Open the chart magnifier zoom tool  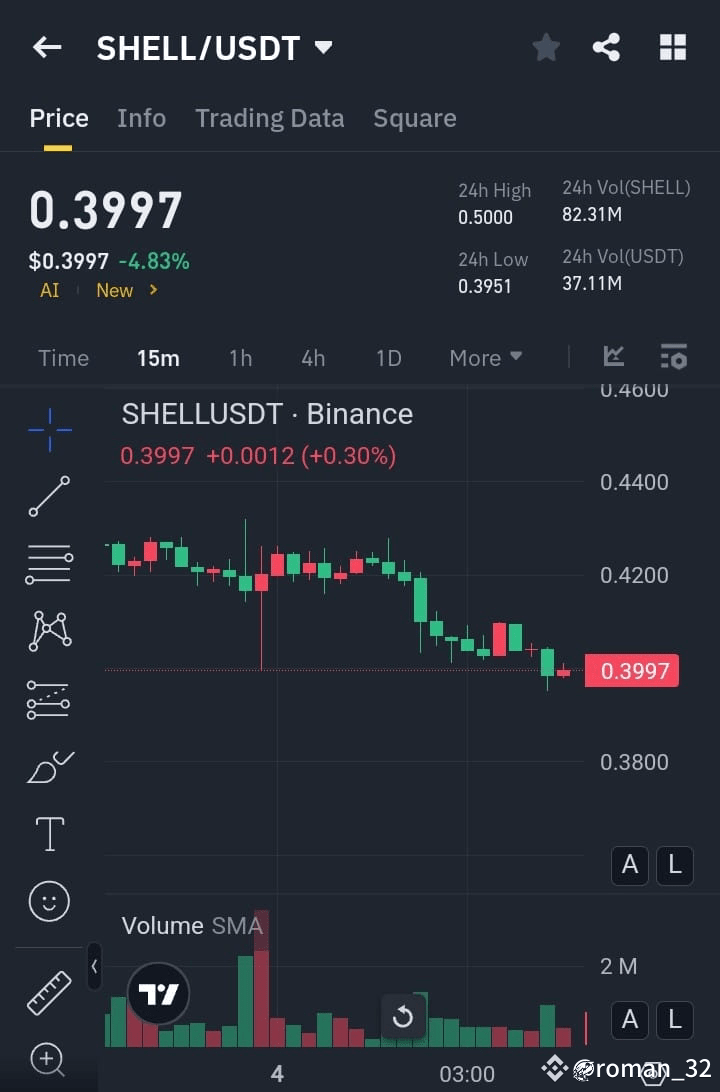[x=48, y=1060]
